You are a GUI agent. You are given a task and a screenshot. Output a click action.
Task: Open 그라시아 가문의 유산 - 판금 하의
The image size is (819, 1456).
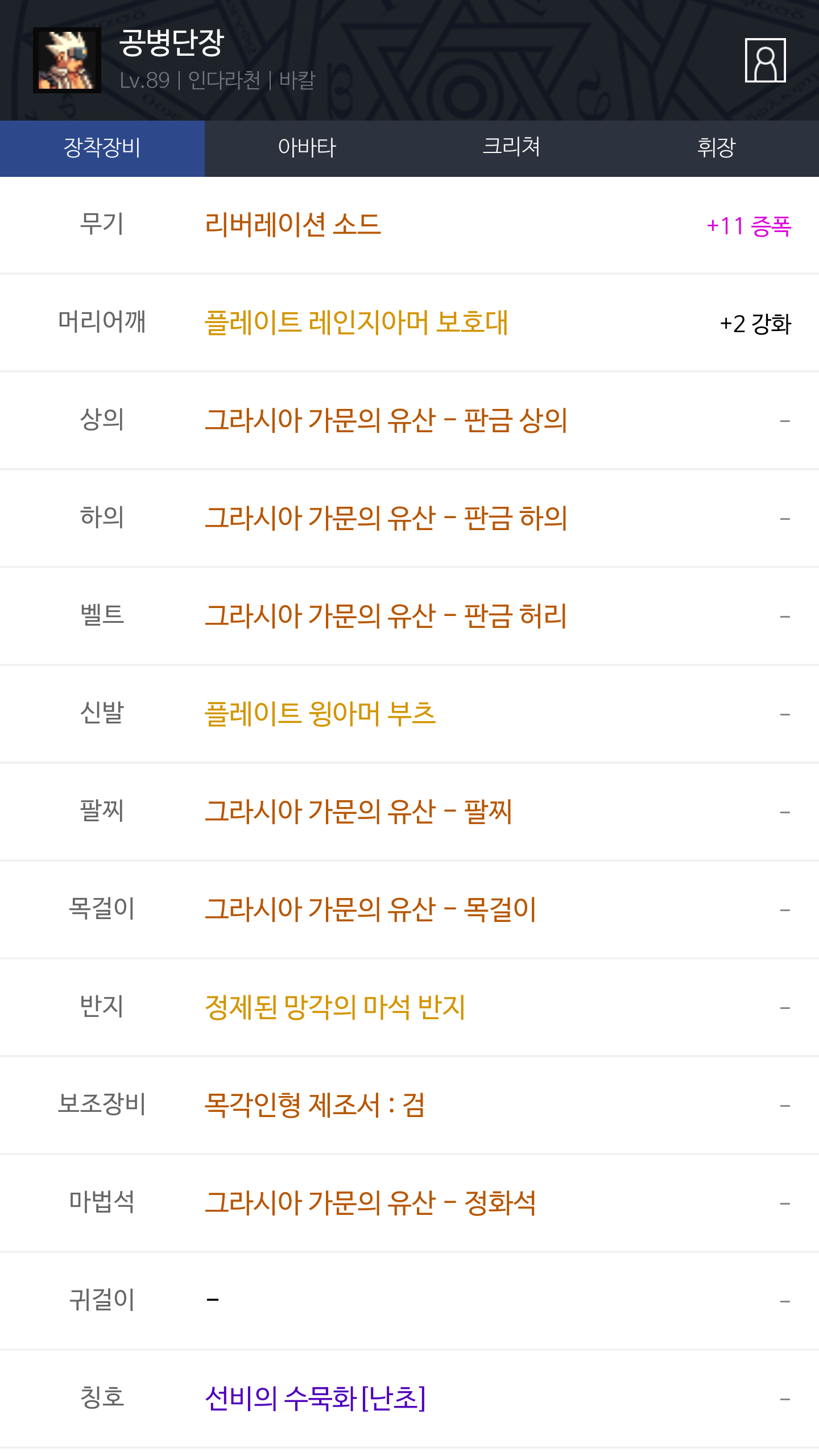point(386,518)
